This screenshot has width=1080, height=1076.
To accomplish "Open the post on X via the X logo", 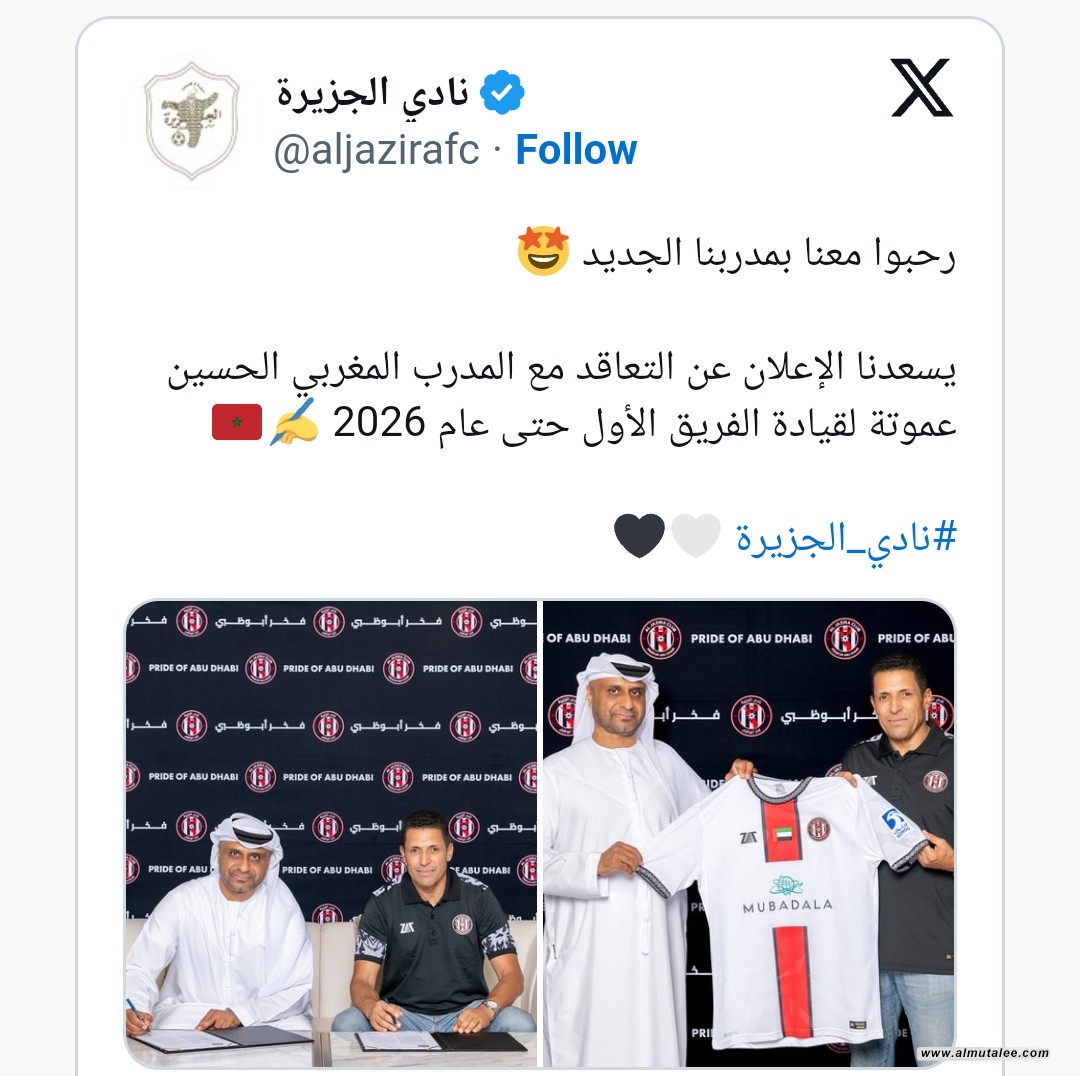I will point(921,88).
